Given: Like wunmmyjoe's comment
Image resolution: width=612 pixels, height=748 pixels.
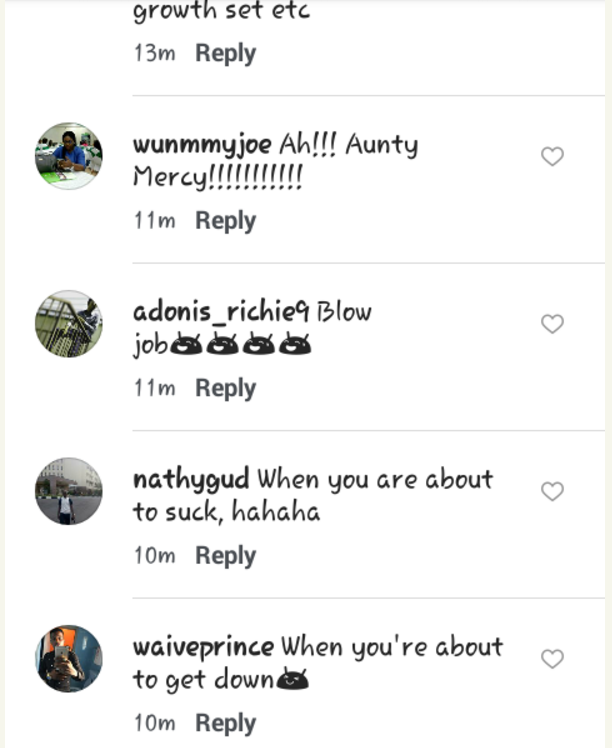Looking at the screenshot, I should [x=552, y=156].
